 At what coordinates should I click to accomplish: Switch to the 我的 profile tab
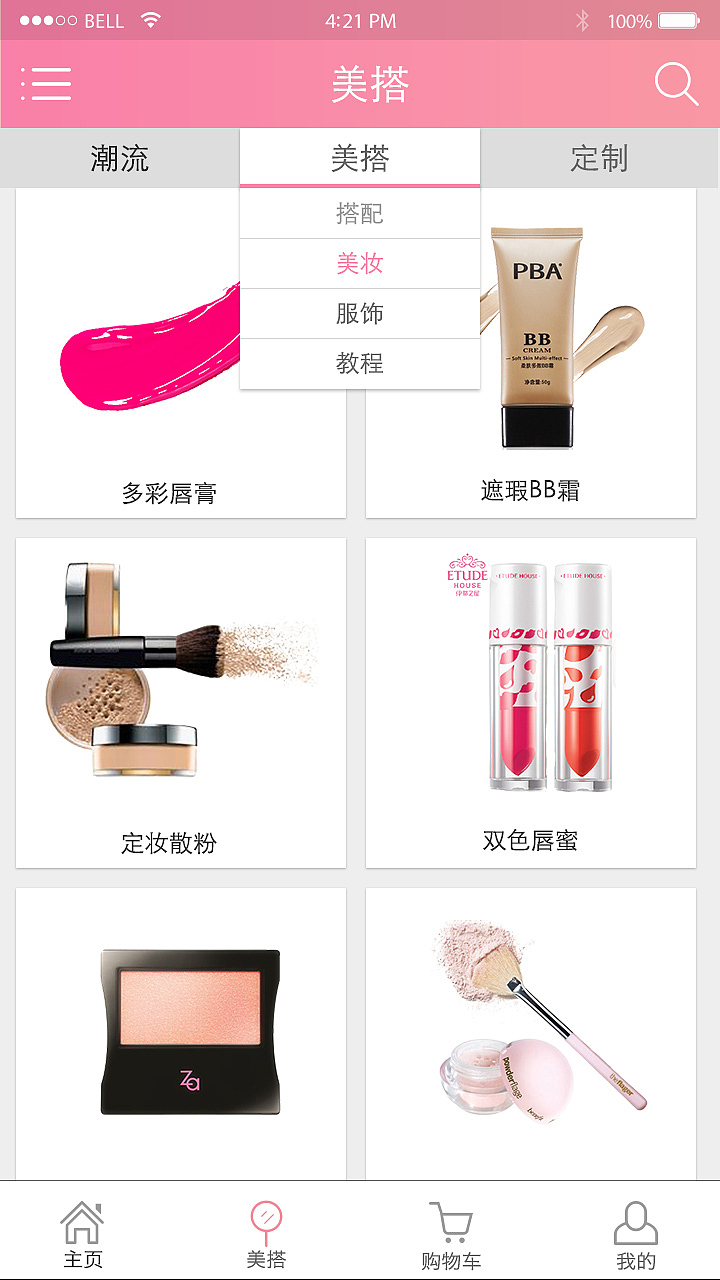pos(636,1234)
